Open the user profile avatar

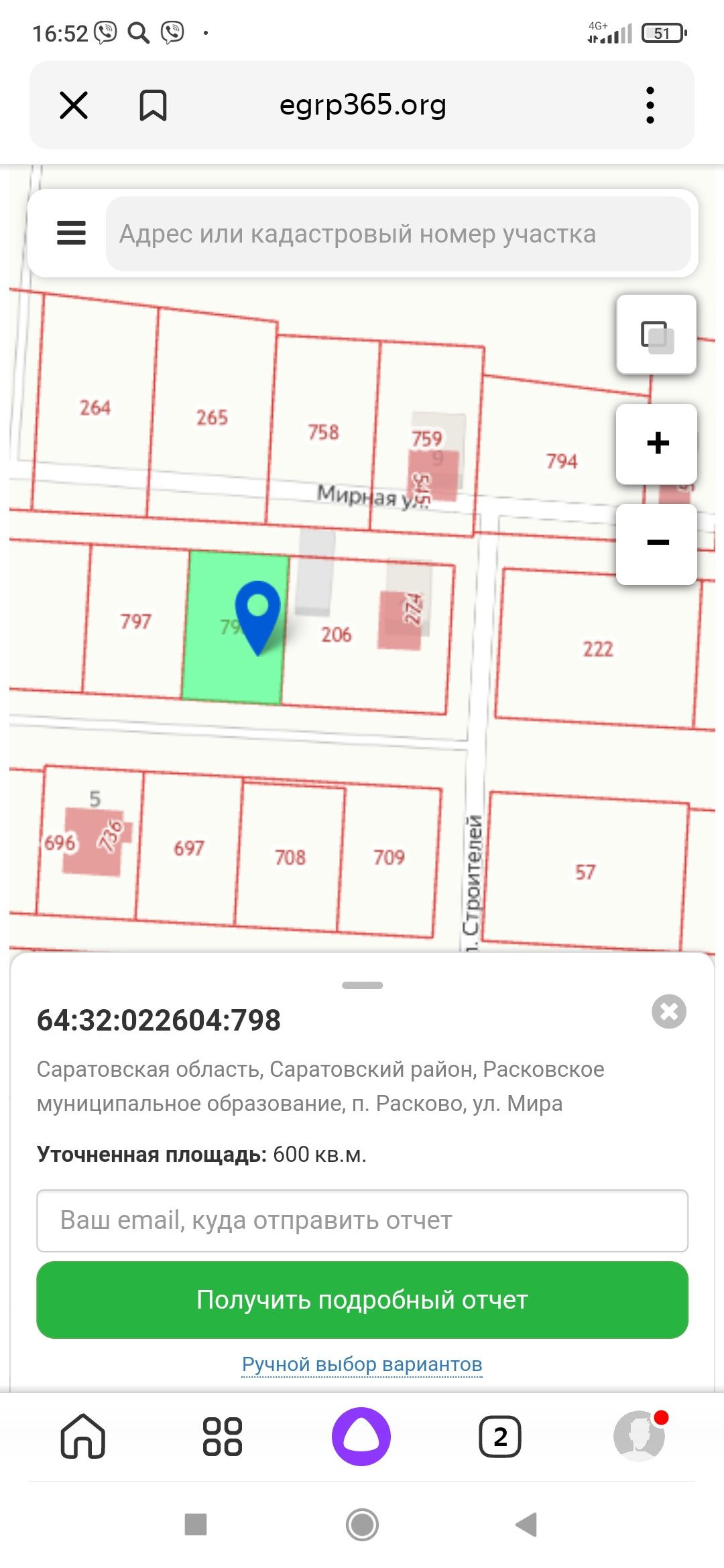point(639,1436)
